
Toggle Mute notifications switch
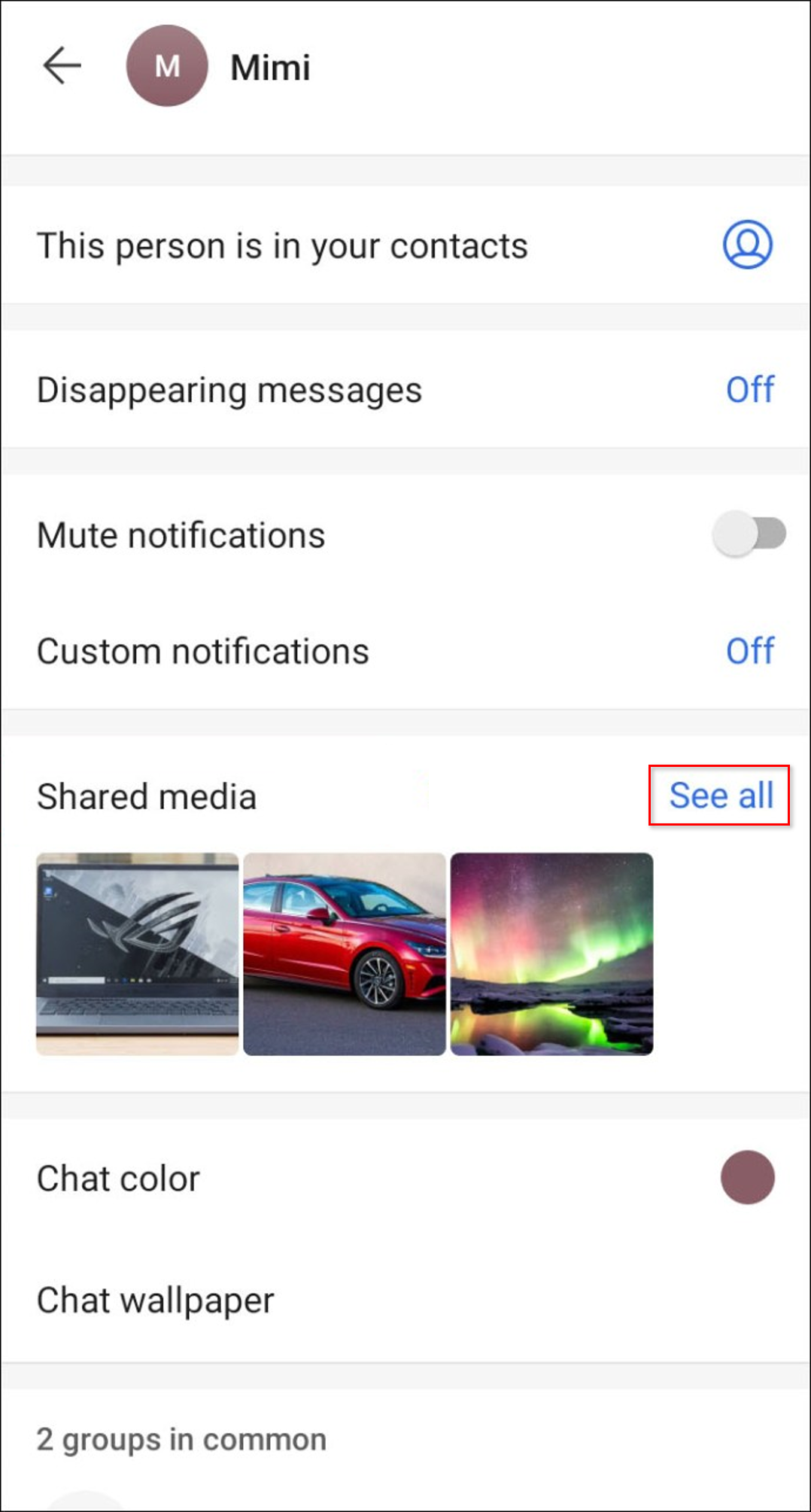(x=749, y=534)
